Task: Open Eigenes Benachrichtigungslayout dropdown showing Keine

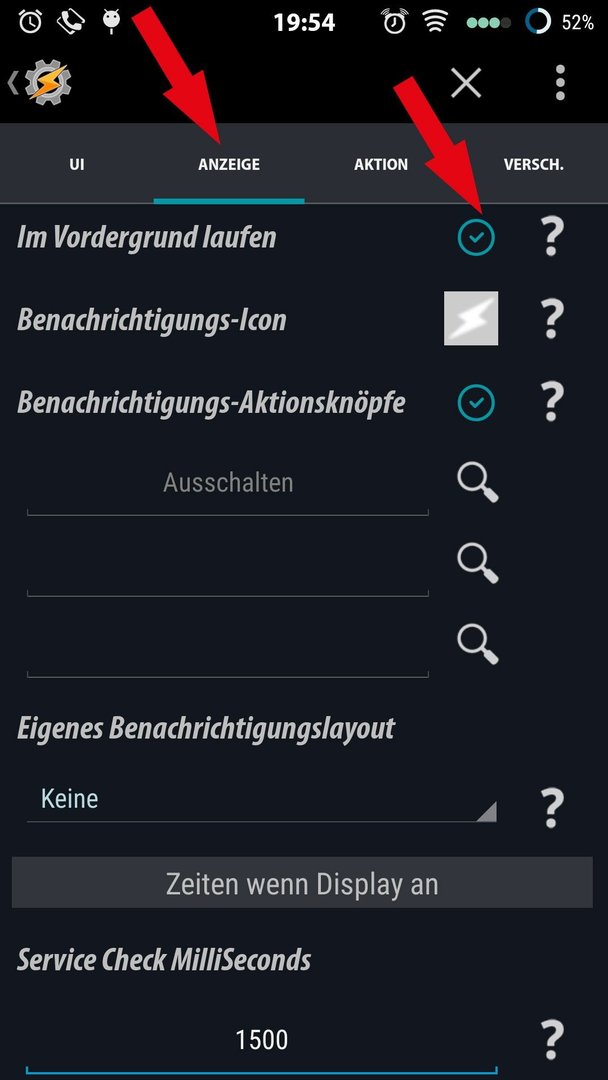Action: pyautogui.click(x=262, y=801)
